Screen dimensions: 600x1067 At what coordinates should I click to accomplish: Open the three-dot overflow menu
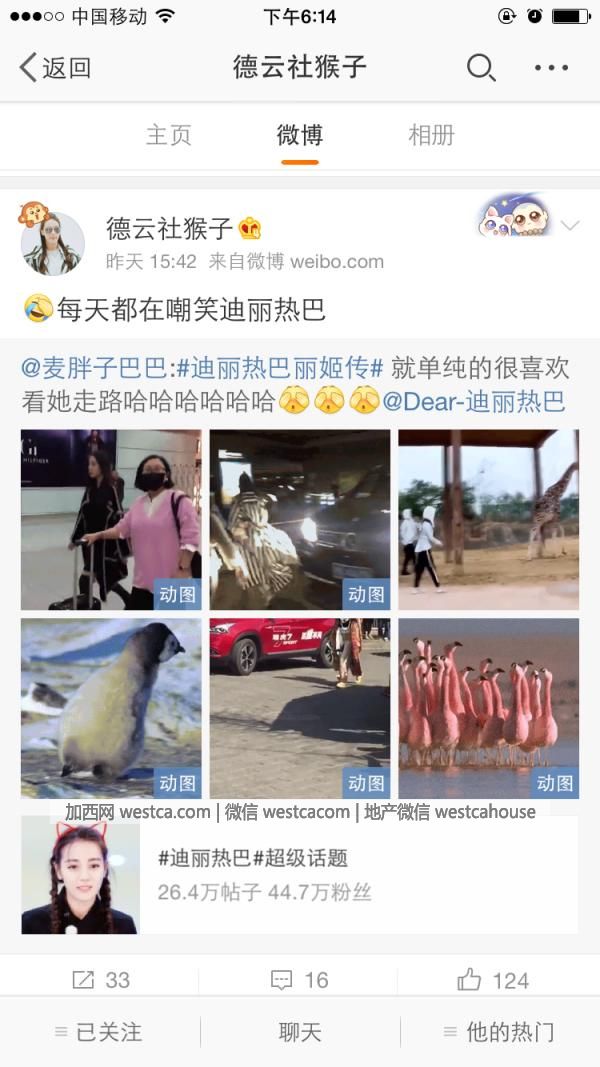(x=551, y=68)
